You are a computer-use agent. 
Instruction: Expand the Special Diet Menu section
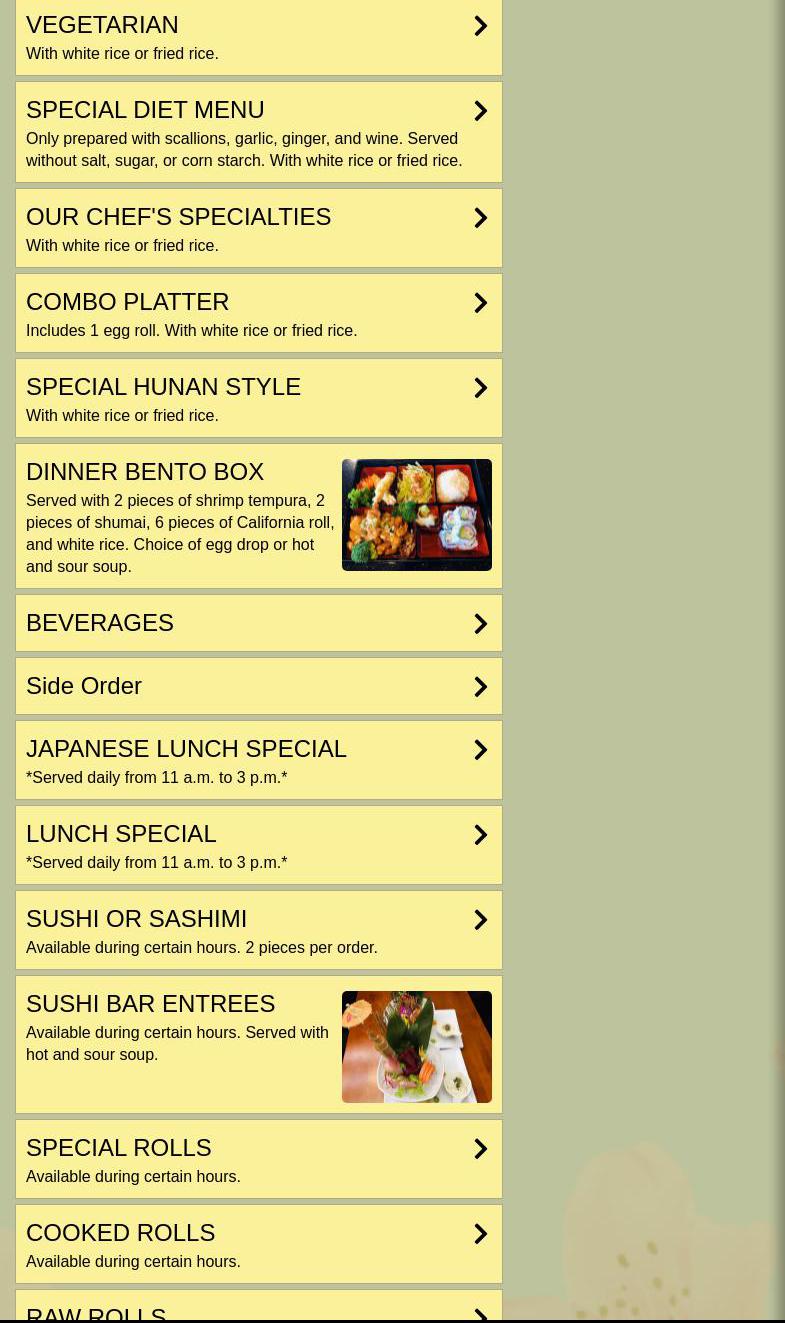click(x=258, y=132)
